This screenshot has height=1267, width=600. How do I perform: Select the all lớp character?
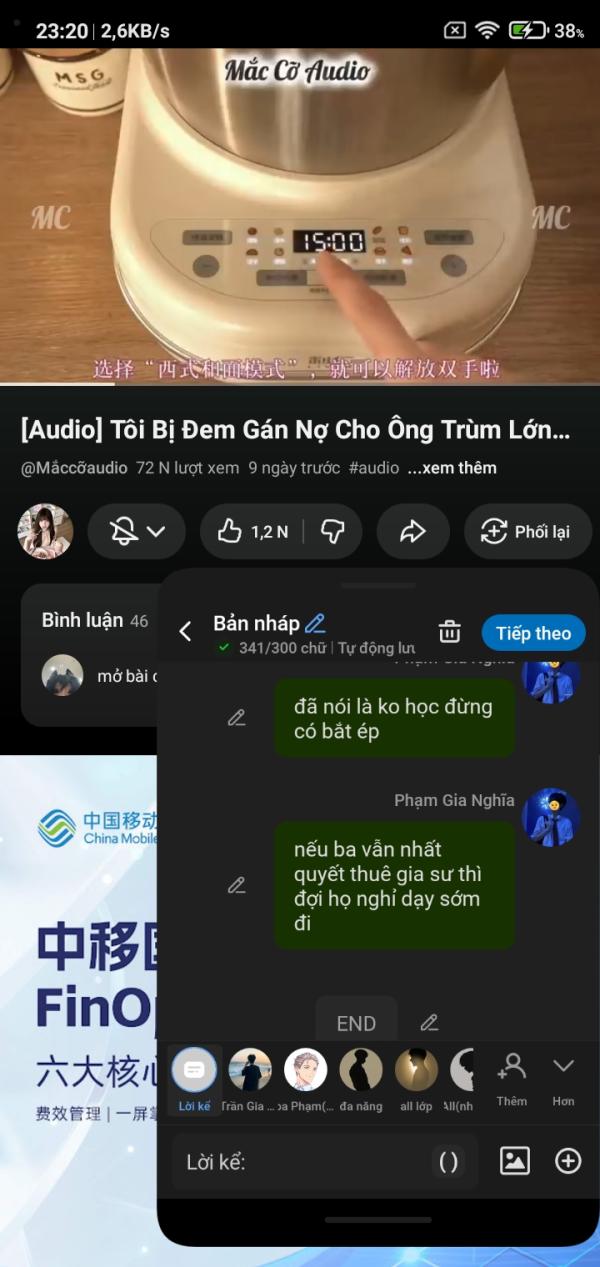click(x=416, y=1077)
